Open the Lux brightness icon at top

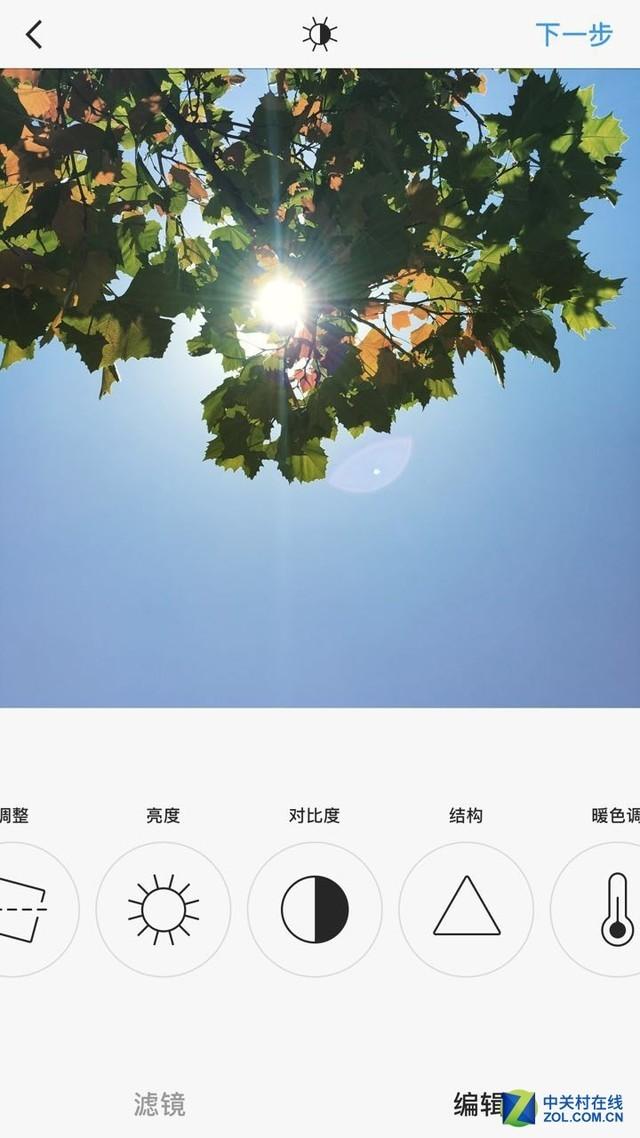(320, 35)
